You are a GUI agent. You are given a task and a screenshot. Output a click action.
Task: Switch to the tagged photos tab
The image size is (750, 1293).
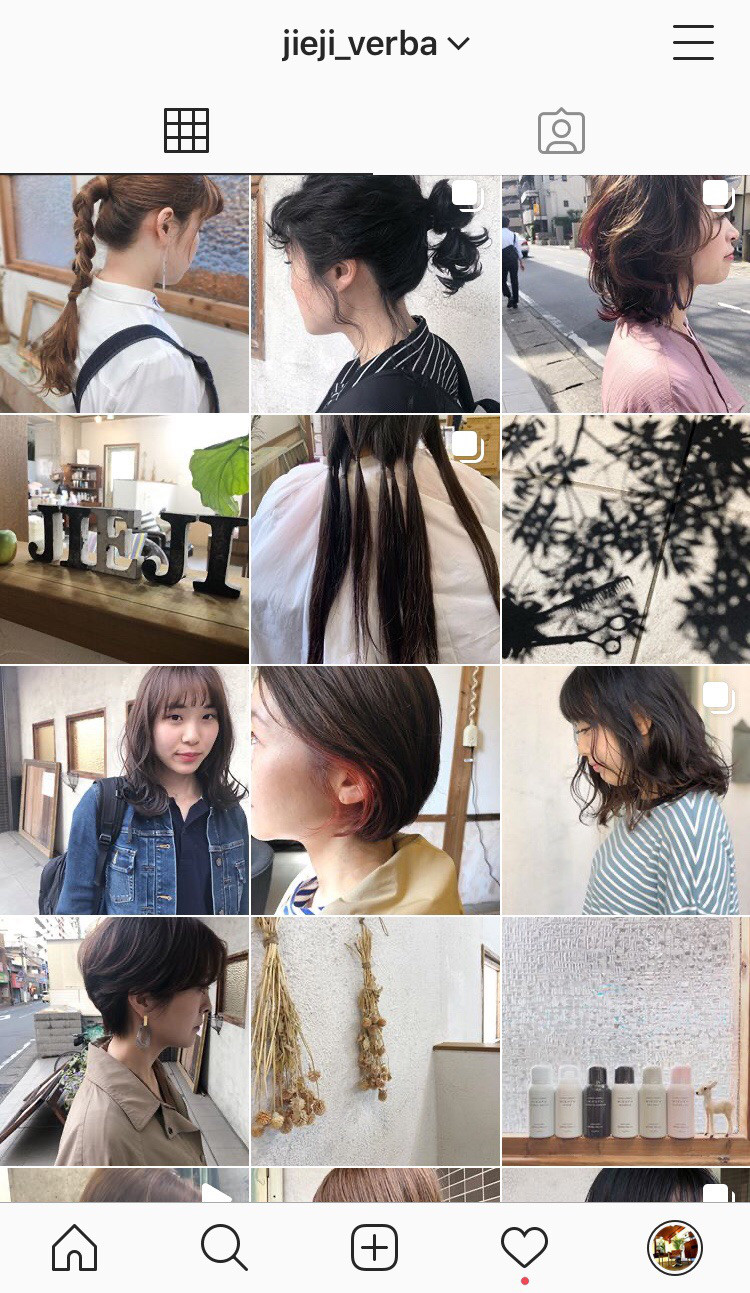(x=561, y=131)
